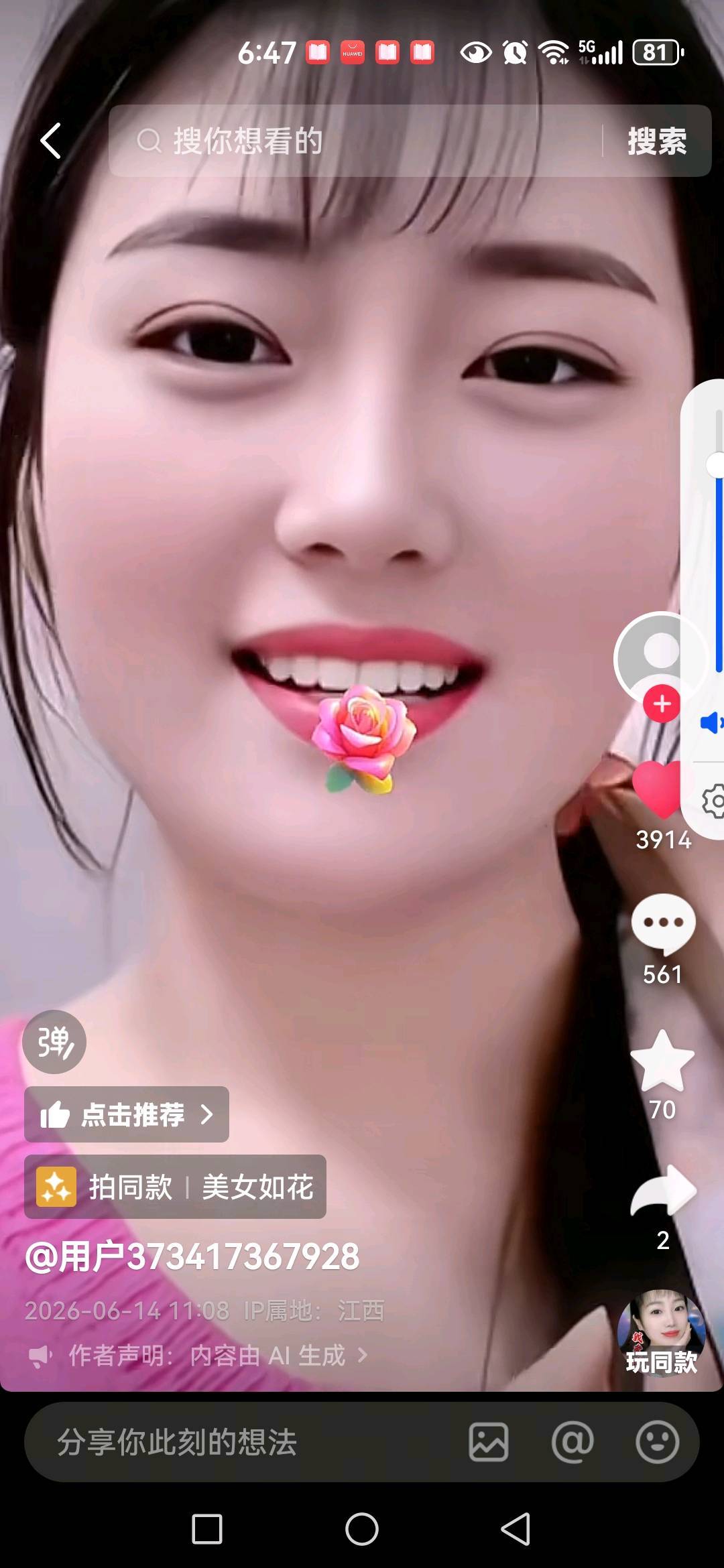Toggle the 弹 bullet comments button
Viewport: 724px width, 1568px height.
tap(54, 1042)
